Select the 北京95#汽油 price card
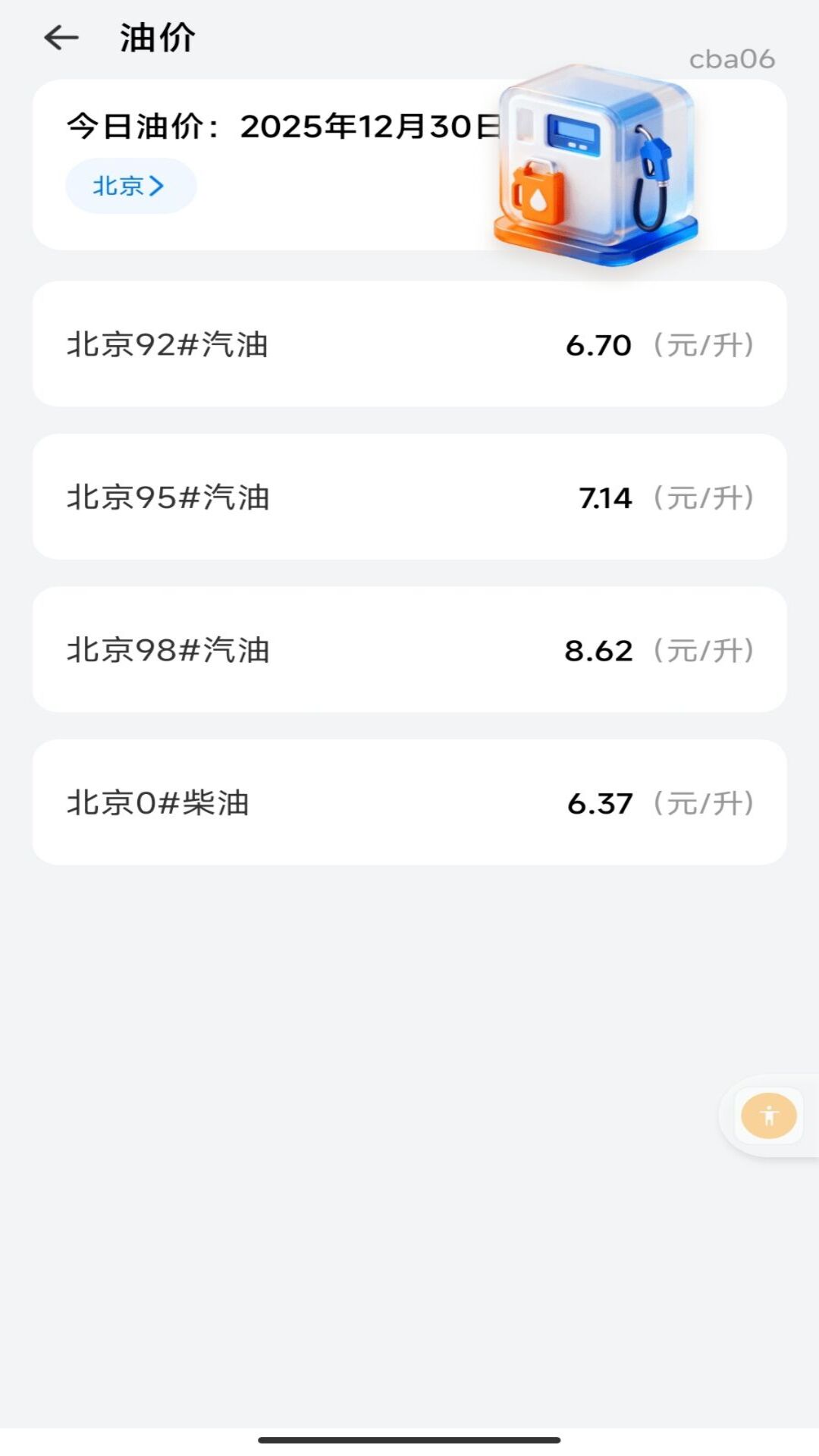This screenshot has width=819, height=1456. pos(409,497)
